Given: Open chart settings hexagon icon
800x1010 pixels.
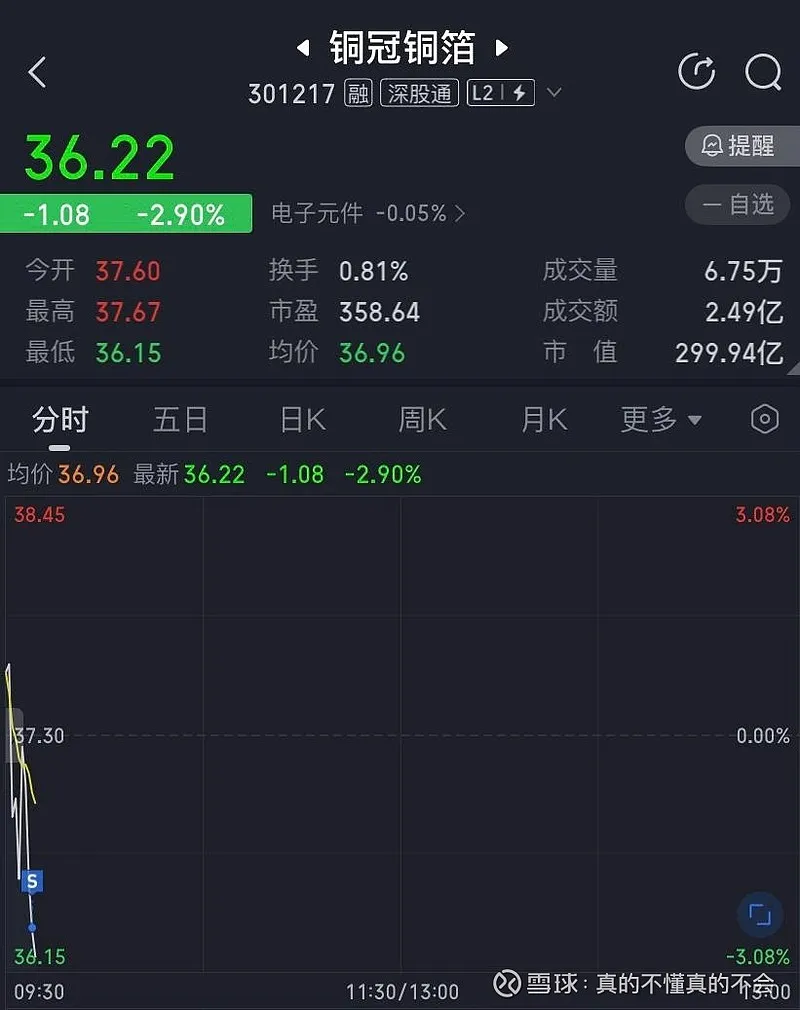Looking at the screenshot, I should click(x=764, y=420).
